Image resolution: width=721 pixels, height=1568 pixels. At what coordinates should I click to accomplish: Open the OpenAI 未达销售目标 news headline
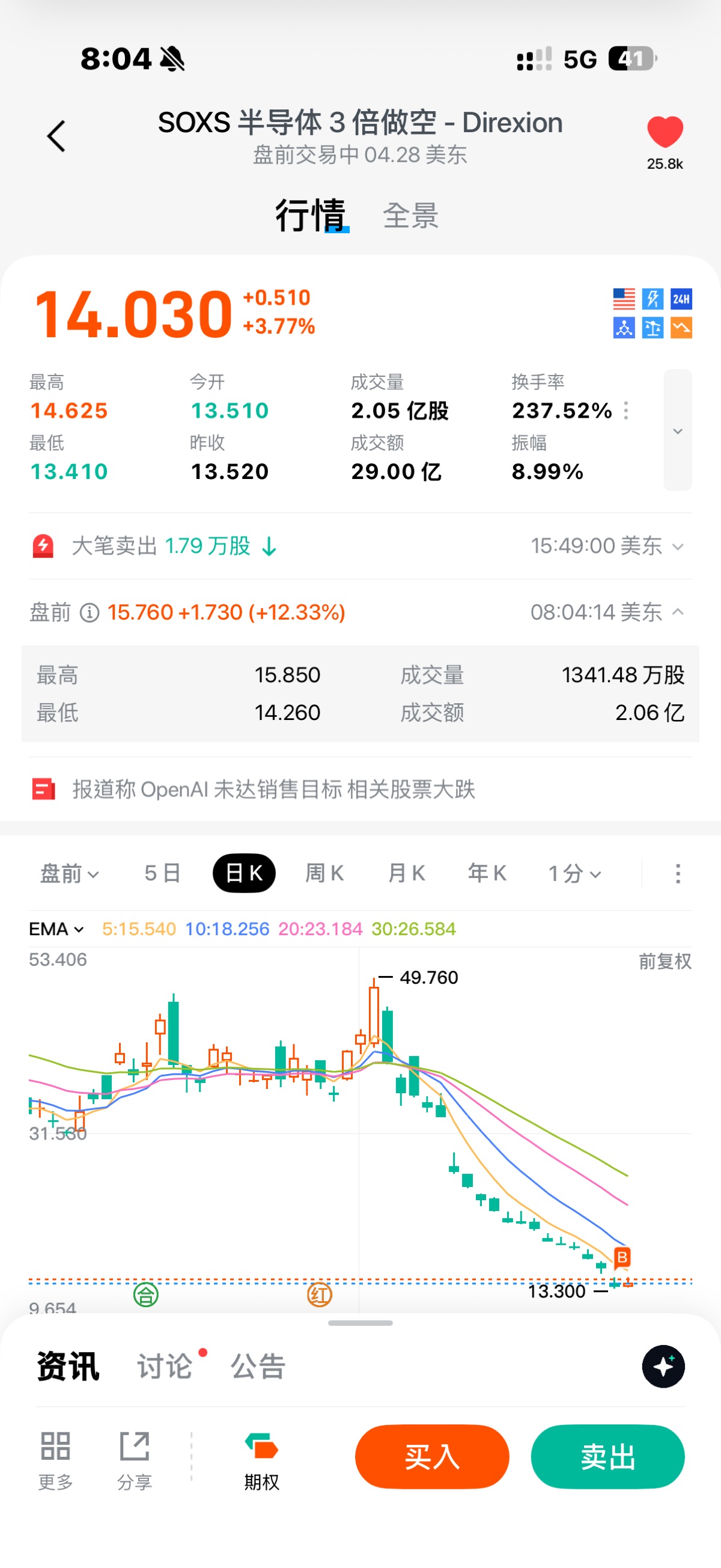[x=274, y=790]
